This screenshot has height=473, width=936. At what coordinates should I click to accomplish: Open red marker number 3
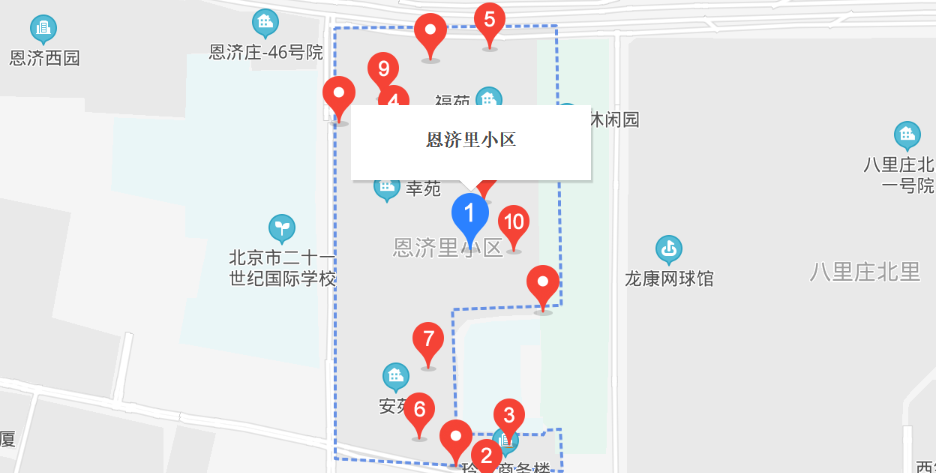click(508, 416)
